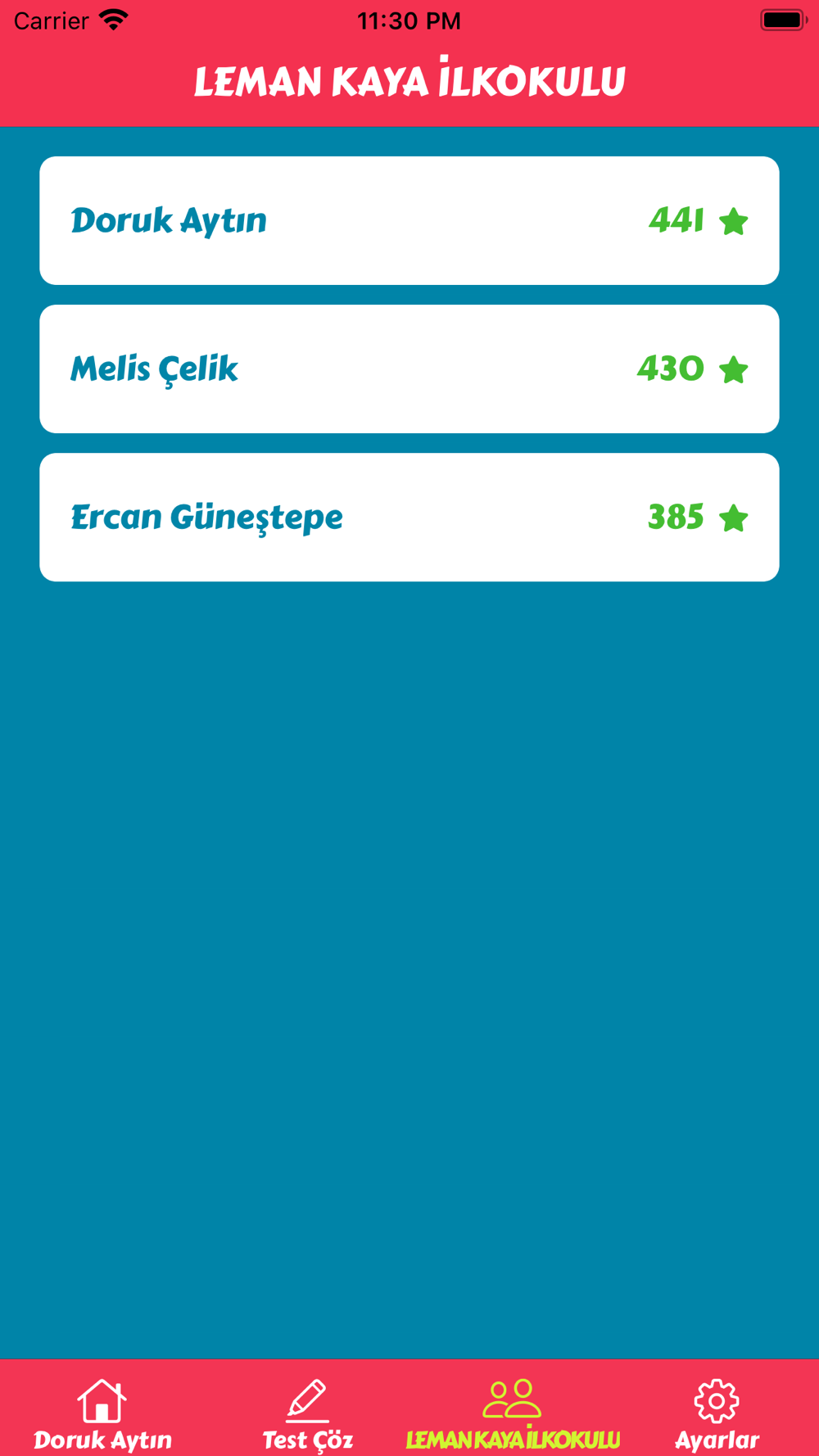Image resolution: width=819 pixels, height=1456 pixels.
Task: Tap Ercan Güneştepe's leaderboard card
Action: [409, 518]
